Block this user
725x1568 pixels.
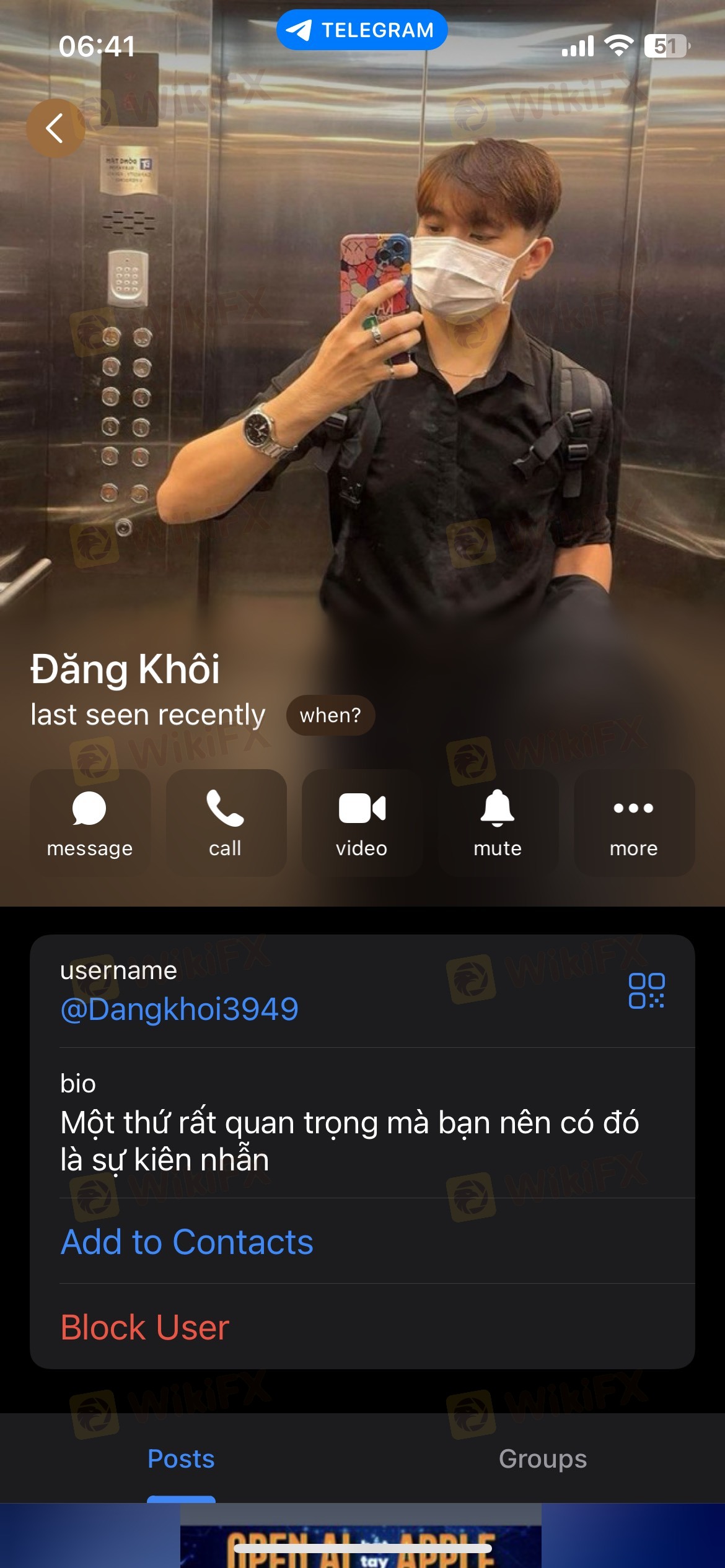tap(145, 1328)
